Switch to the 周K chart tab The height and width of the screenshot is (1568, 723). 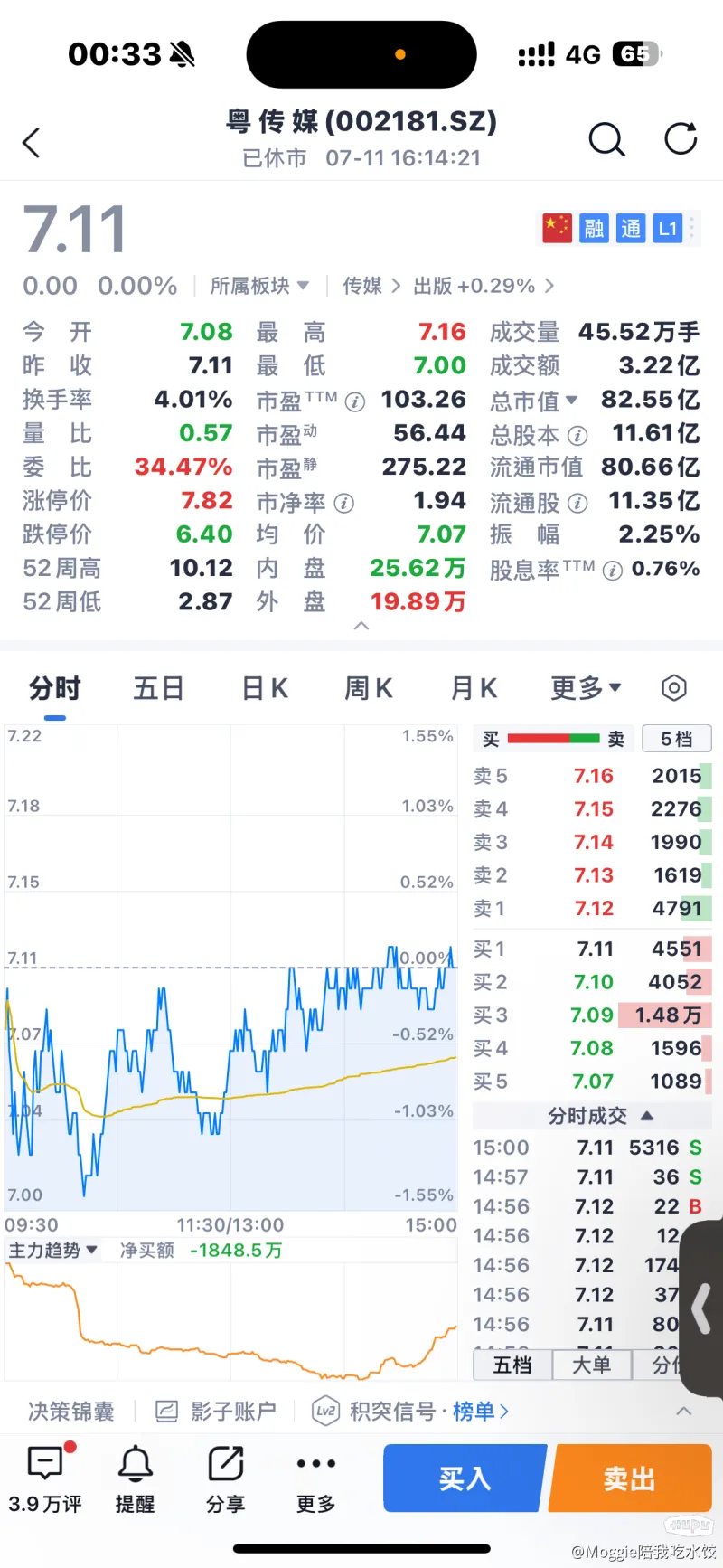point(369,688)
